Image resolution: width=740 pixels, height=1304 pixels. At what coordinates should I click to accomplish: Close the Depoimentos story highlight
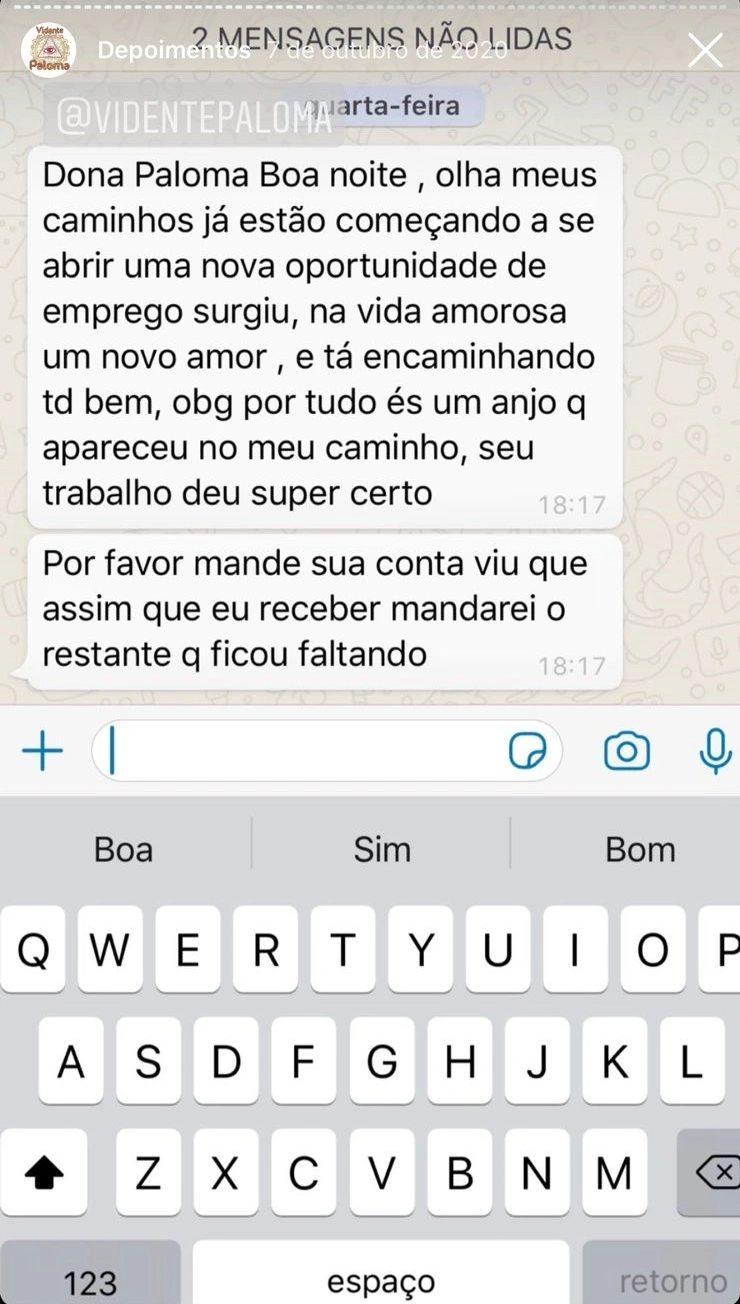(705, 50)
